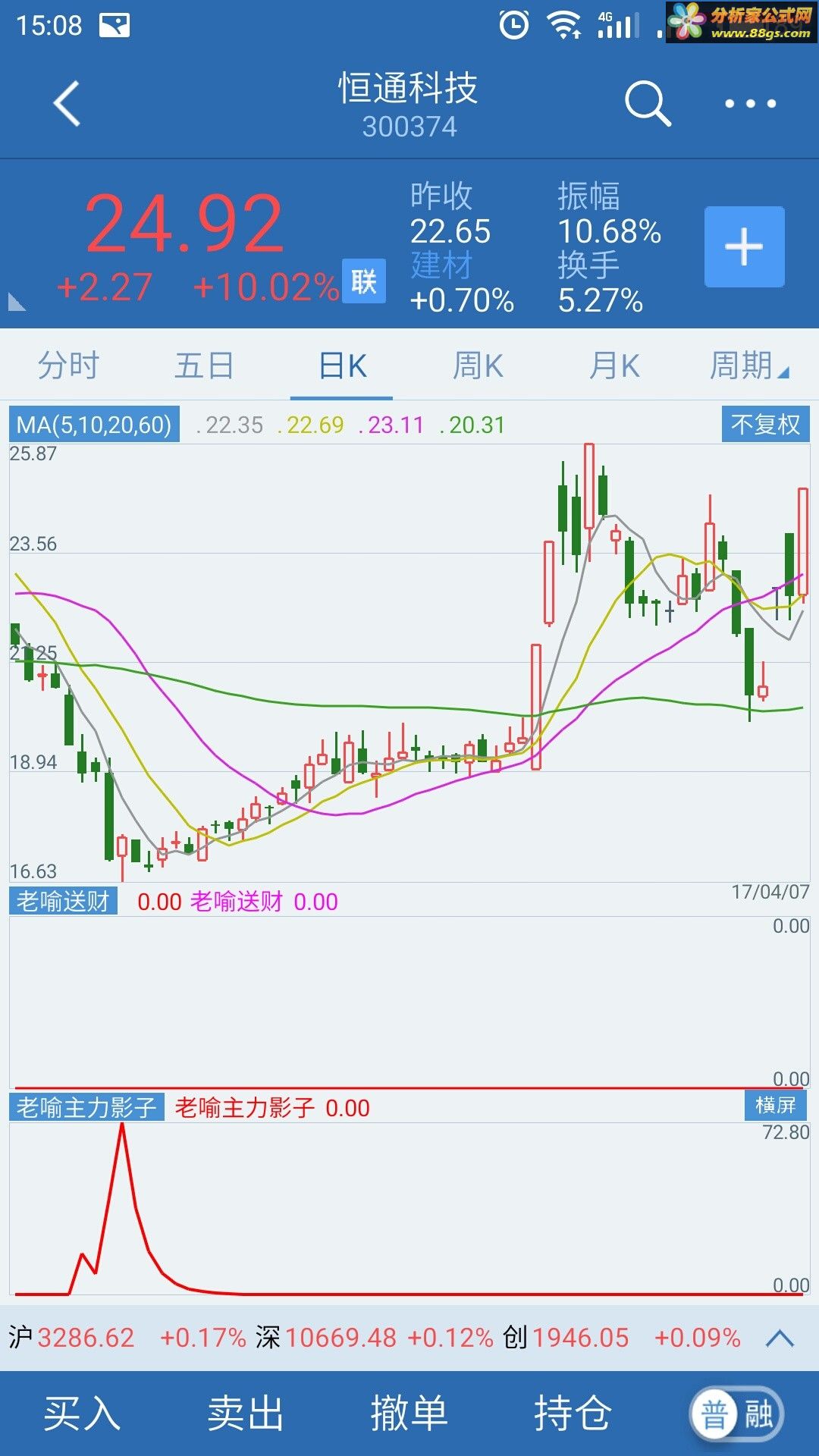
Task: Select the 日K tab
Action: pyautogui.click(x=342, y=366)
